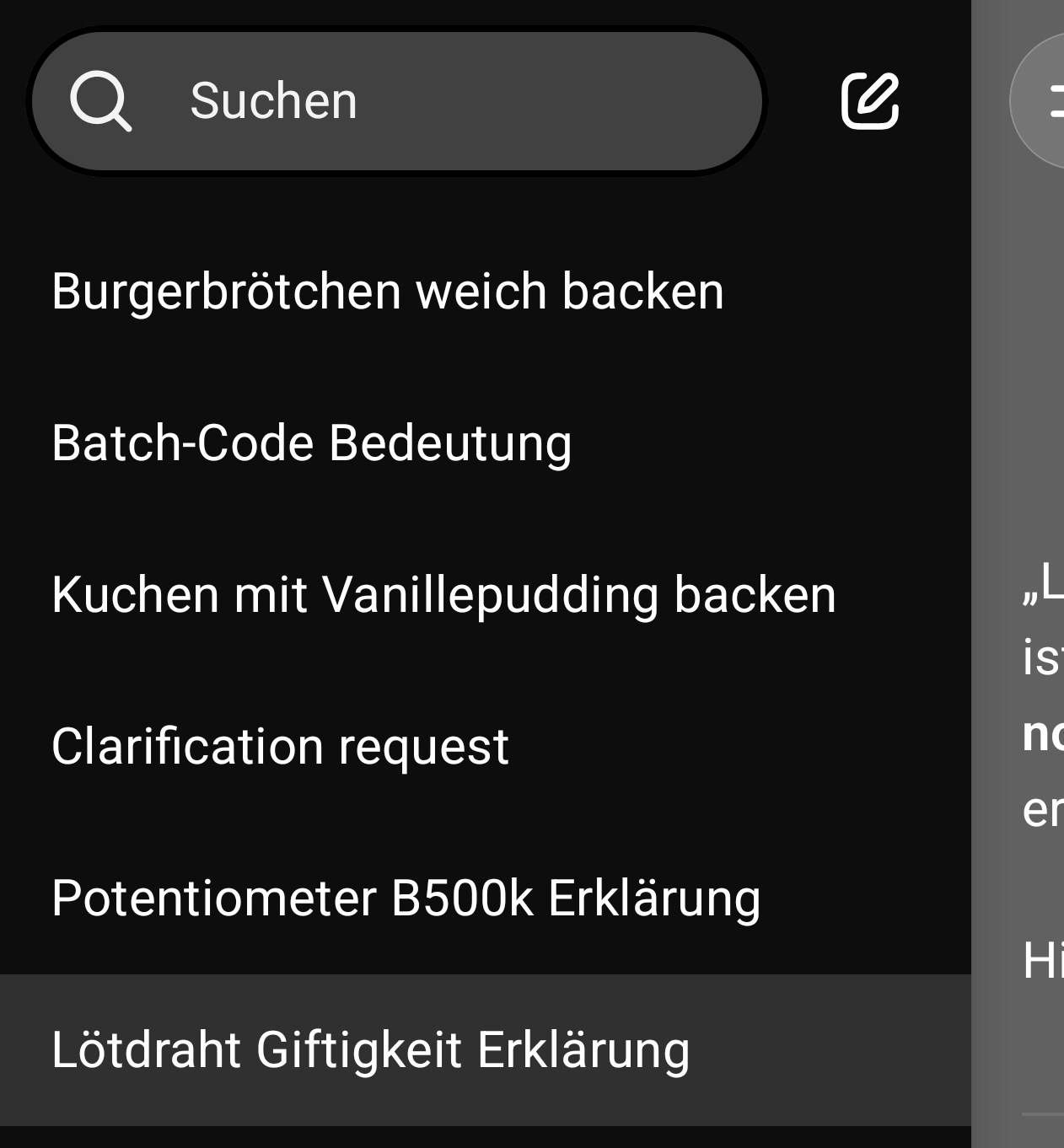Select Kuchen mit Vanillepudding backen
The height and width of the screenshot is (1148, 1064).
pyautogui.click(x=486, y=595)
